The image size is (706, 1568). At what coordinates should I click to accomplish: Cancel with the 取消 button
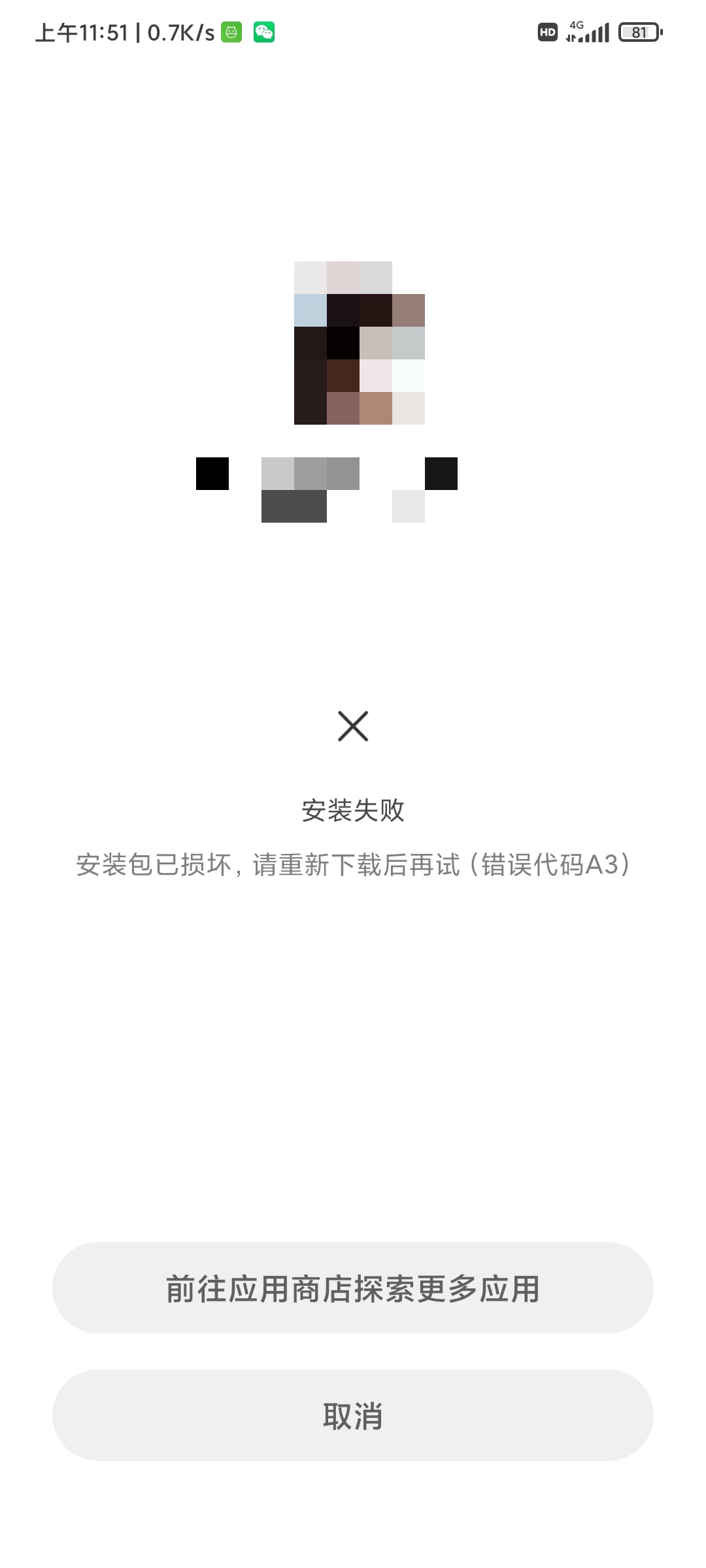click(x=353, y=1415)
